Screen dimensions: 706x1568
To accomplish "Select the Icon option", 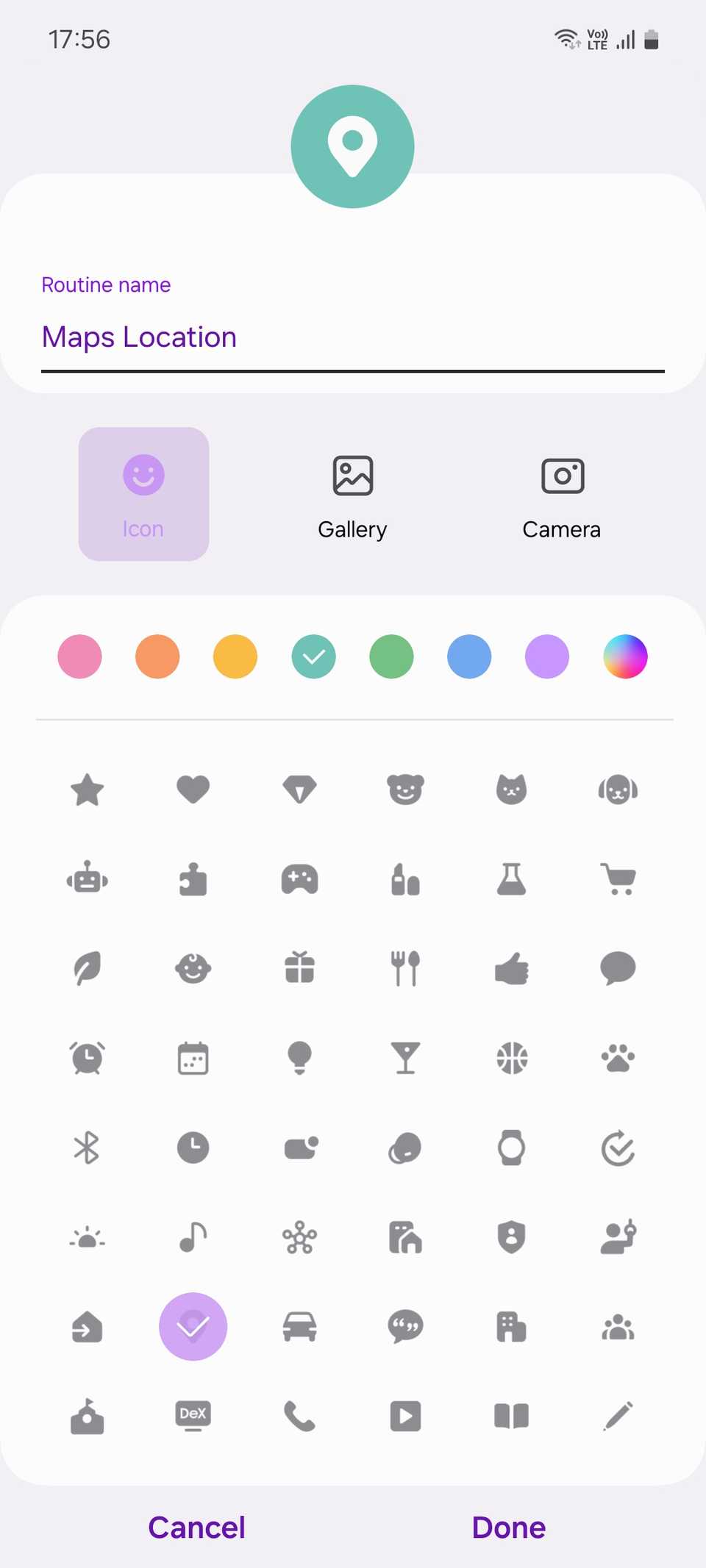I will tap(143, 494).
